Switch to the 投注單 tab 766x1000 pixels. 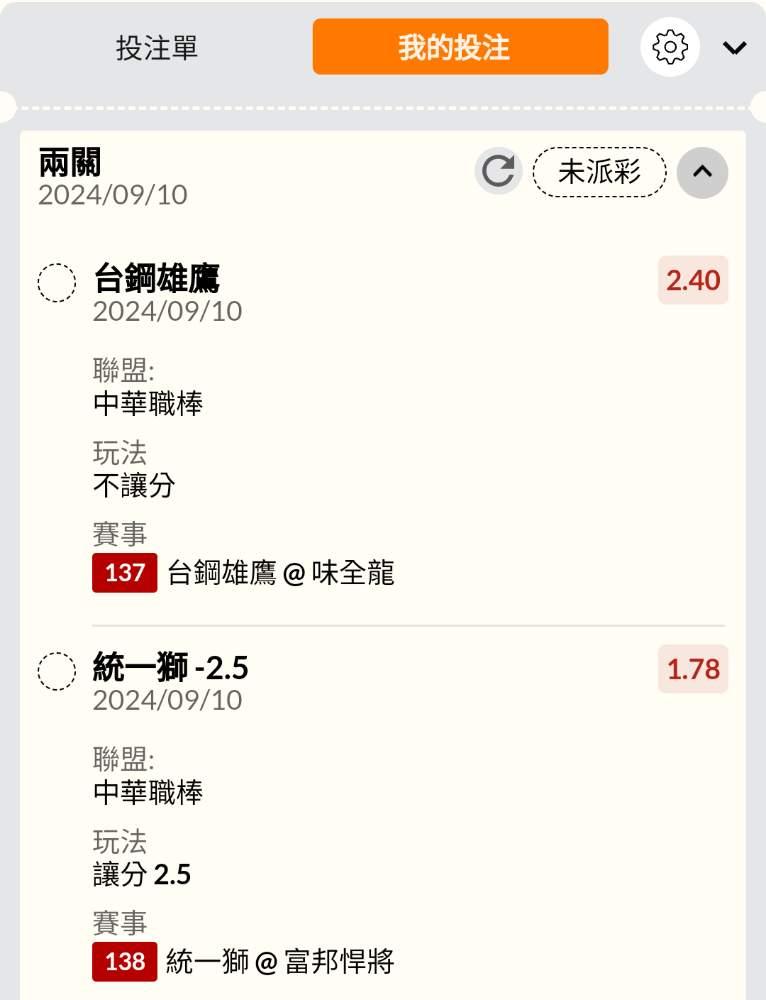[x=157, y=47]
